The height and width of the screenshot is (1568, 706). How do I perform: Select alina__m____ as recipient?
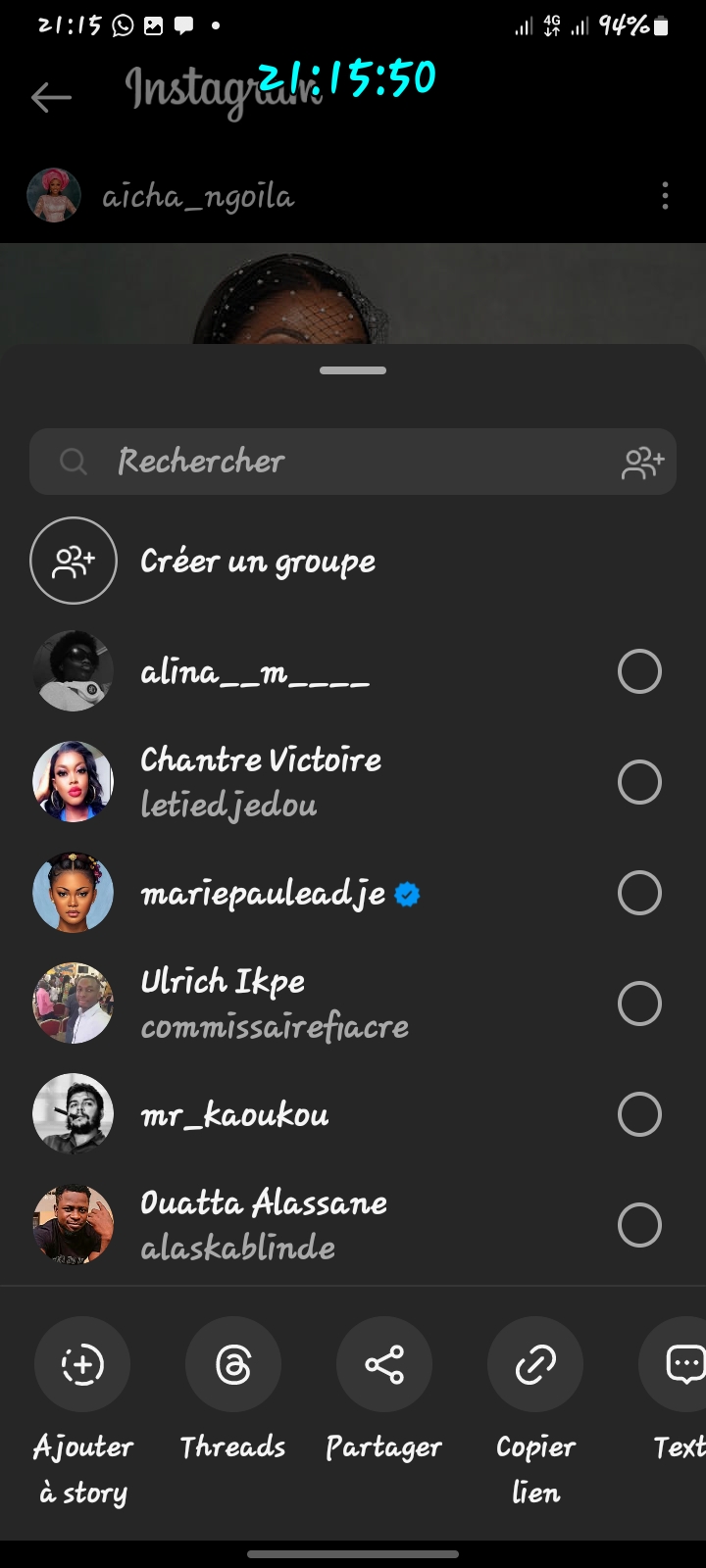pyautogui.click(x=639, y=672)
